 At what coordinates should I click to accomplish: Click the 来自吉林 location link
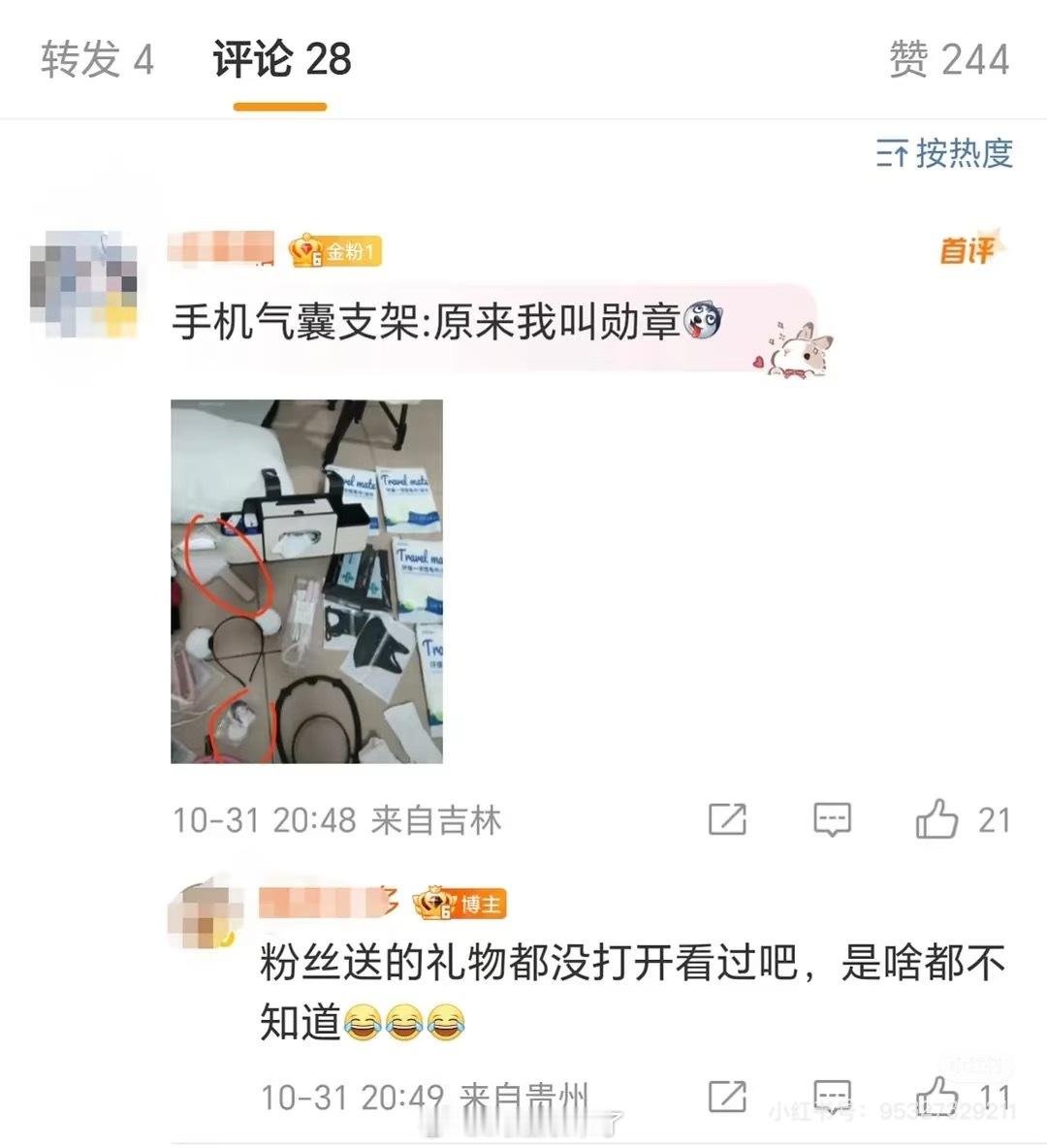click(438, 820)
